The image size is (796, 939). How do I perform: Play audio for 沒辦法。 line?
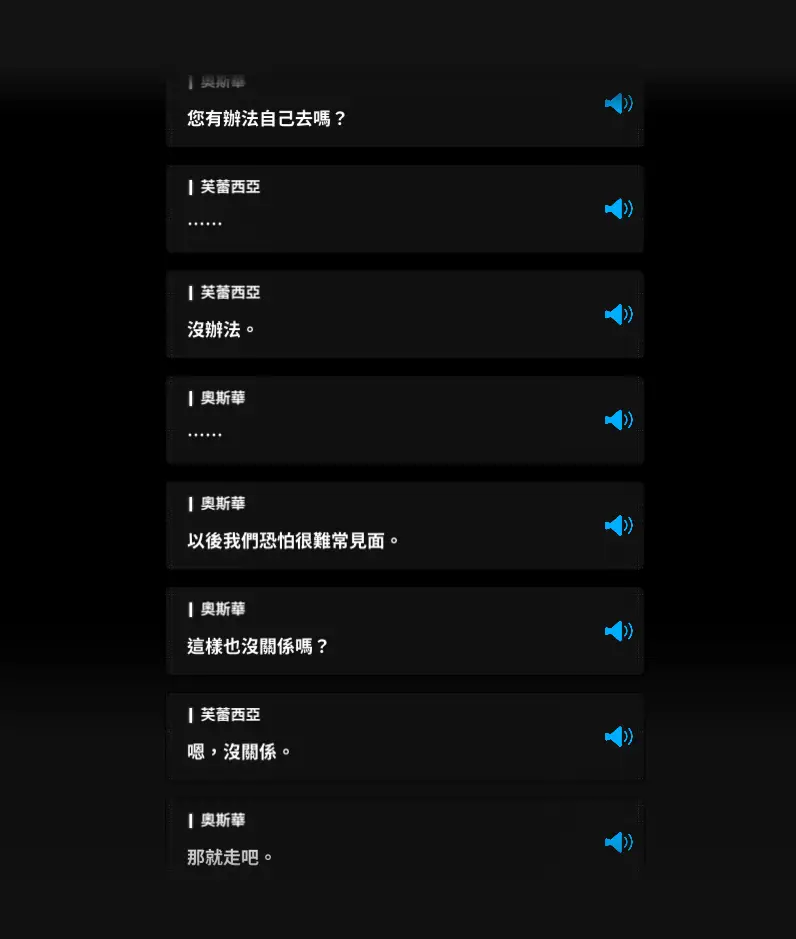618,314
